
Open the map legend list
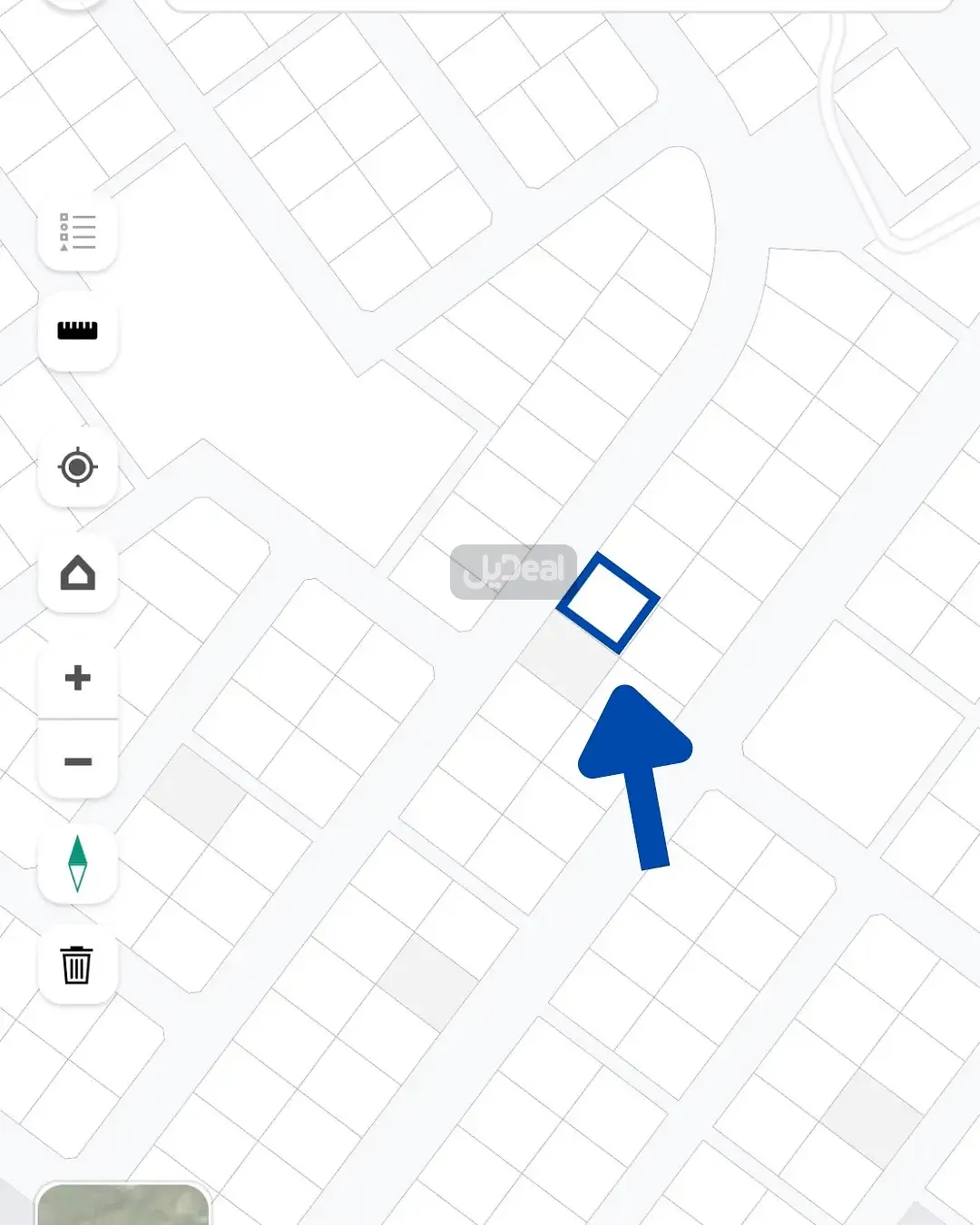click(77, 232)
